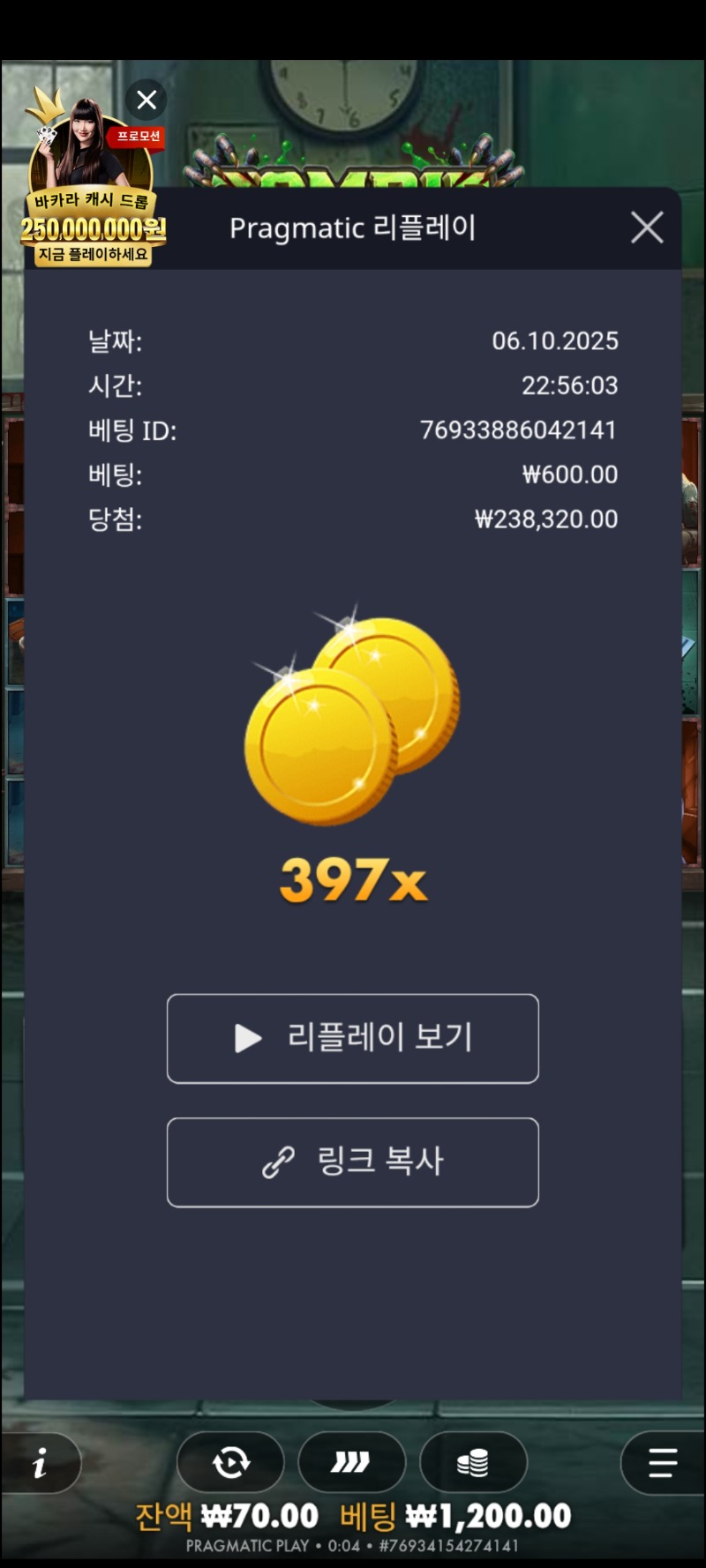Image resolution: width=706 pixels, height=1568 pixels.
Task: Open the hamburger menu
Action: point(663,1463)
